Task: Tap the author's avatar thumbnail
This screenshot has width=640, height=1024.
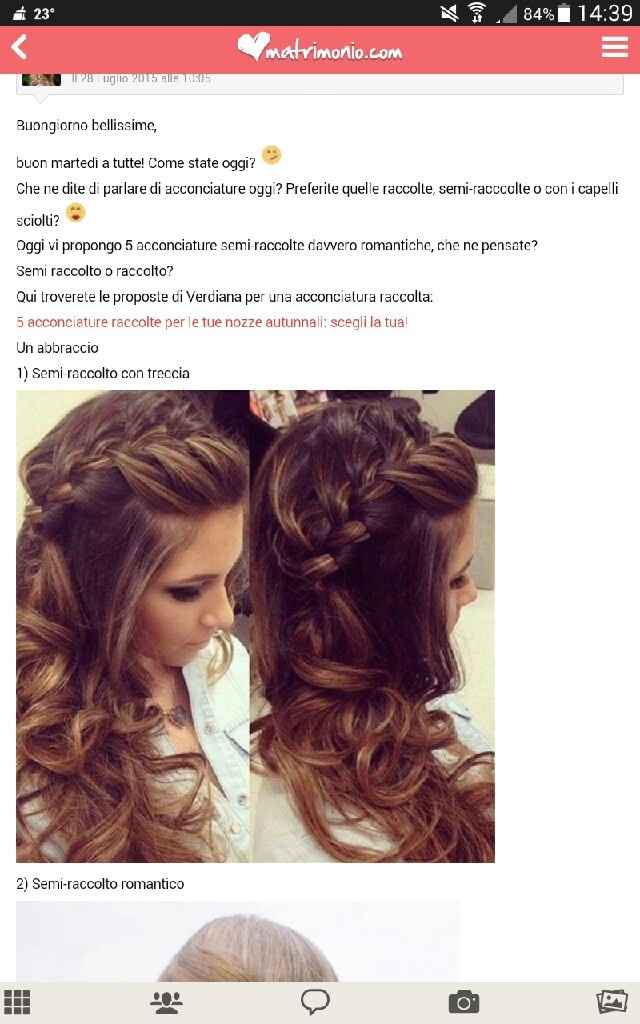Action: coord(41,80)
